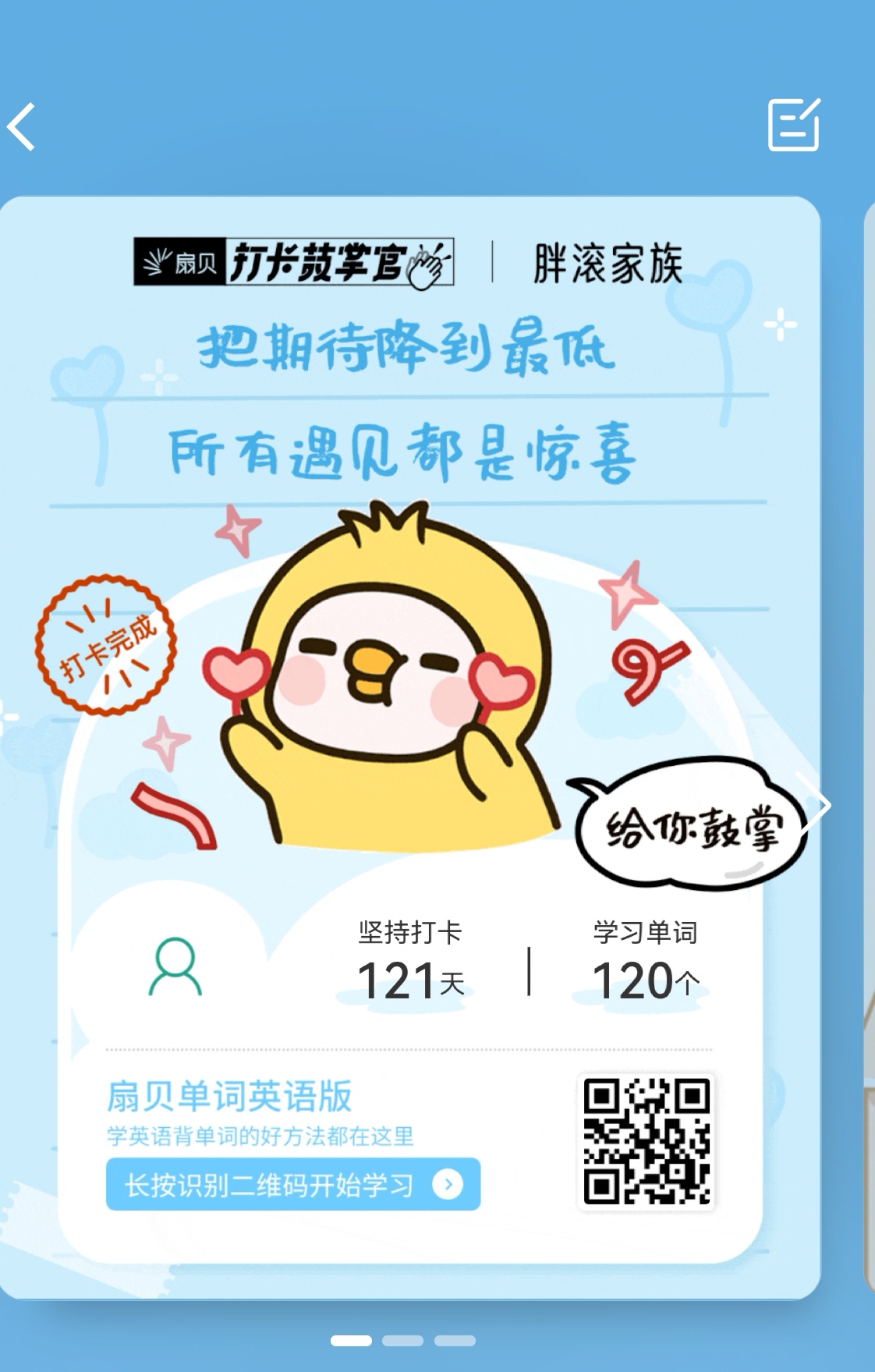Jump to the second page indicator

[x=402, y=1340]
